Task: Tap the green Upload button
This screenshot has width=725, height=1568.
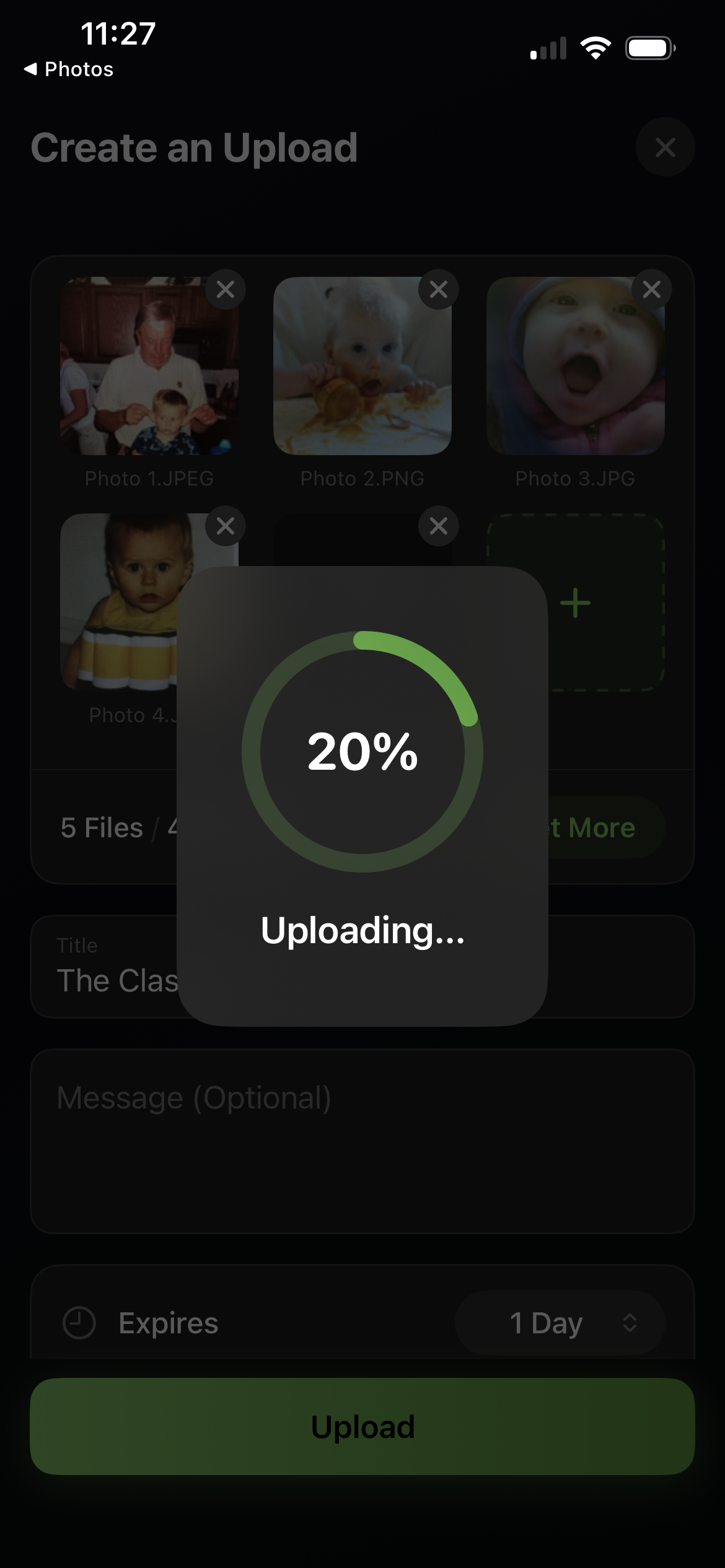Action: click(x=362, y=1427)
